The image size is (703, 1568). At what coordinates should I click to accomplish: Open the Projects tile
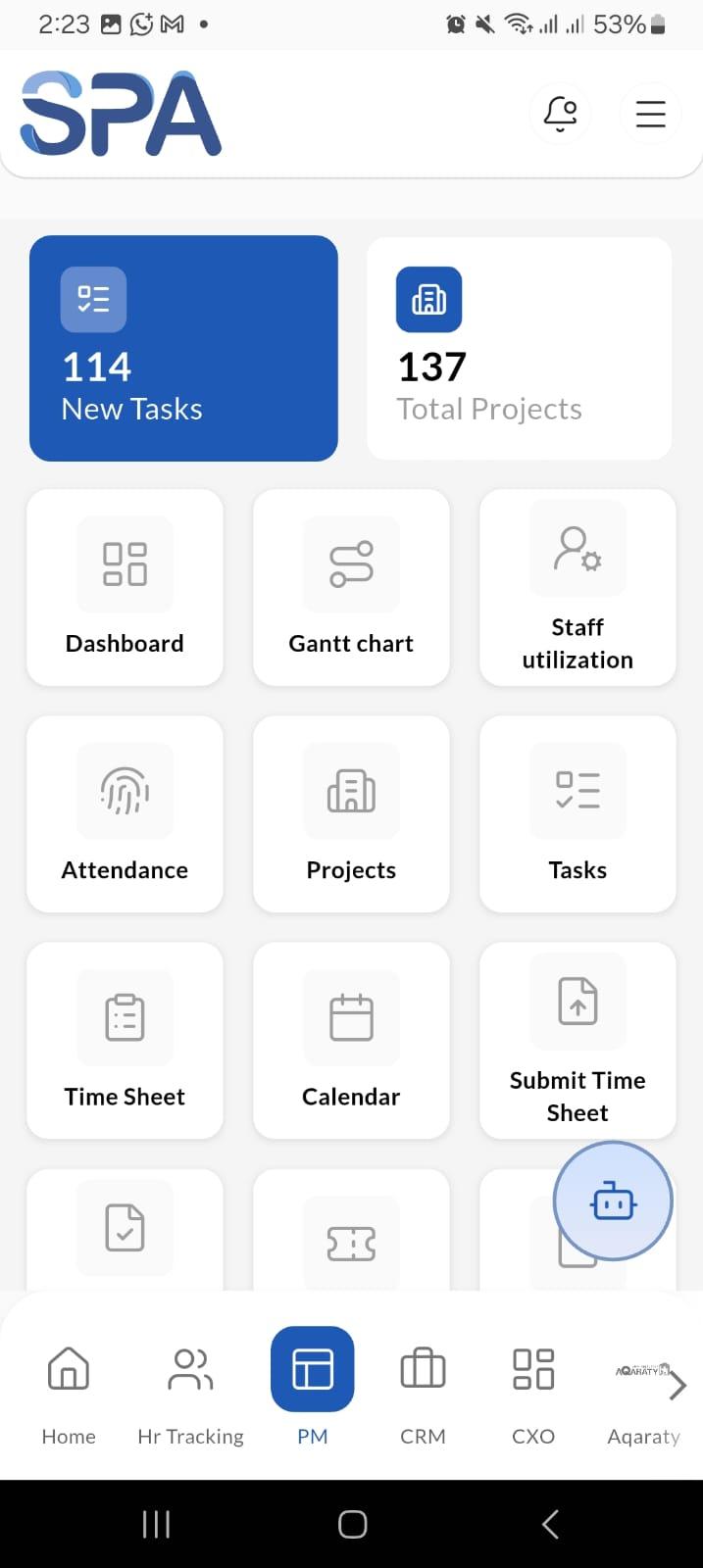351,814
